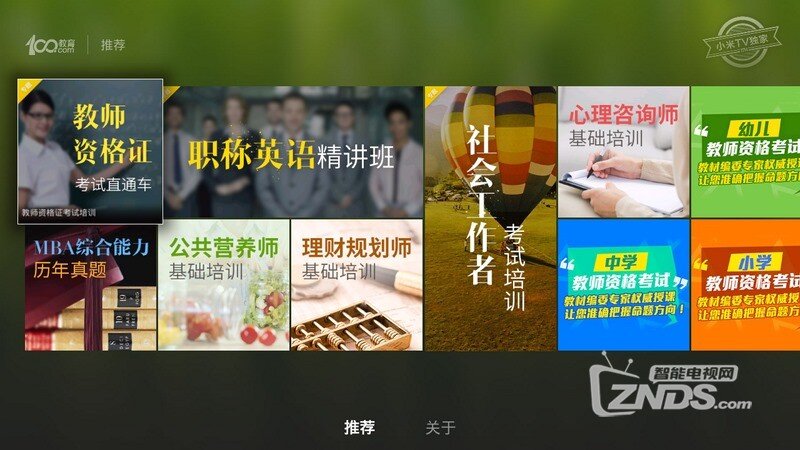Open 理财规划师 基础培训 course
Viewport: 800px width, 450px height.
357,285
